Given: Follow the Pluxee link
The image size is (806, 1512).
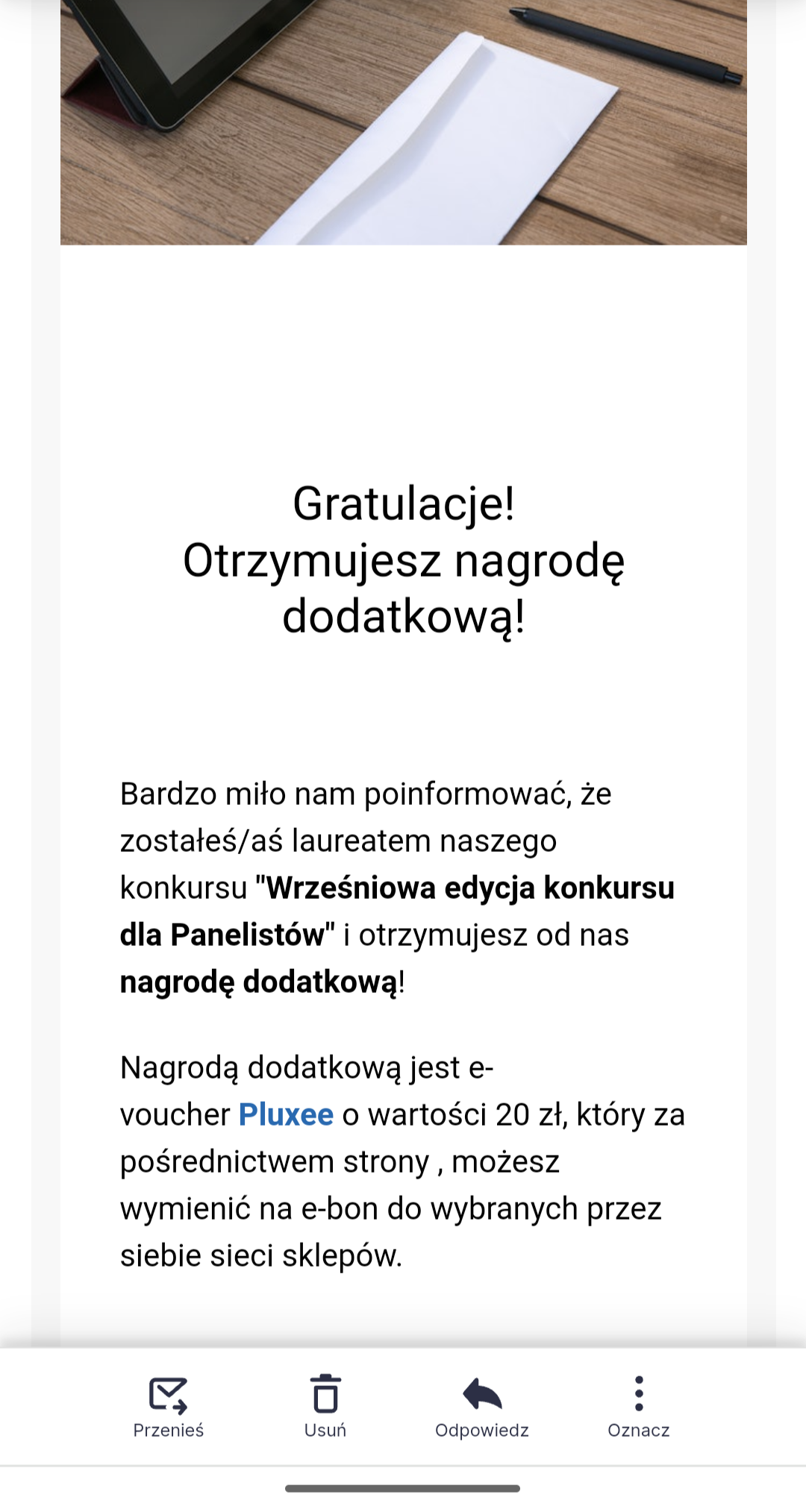Looking at the screenshot, I should pos(286,1115).
